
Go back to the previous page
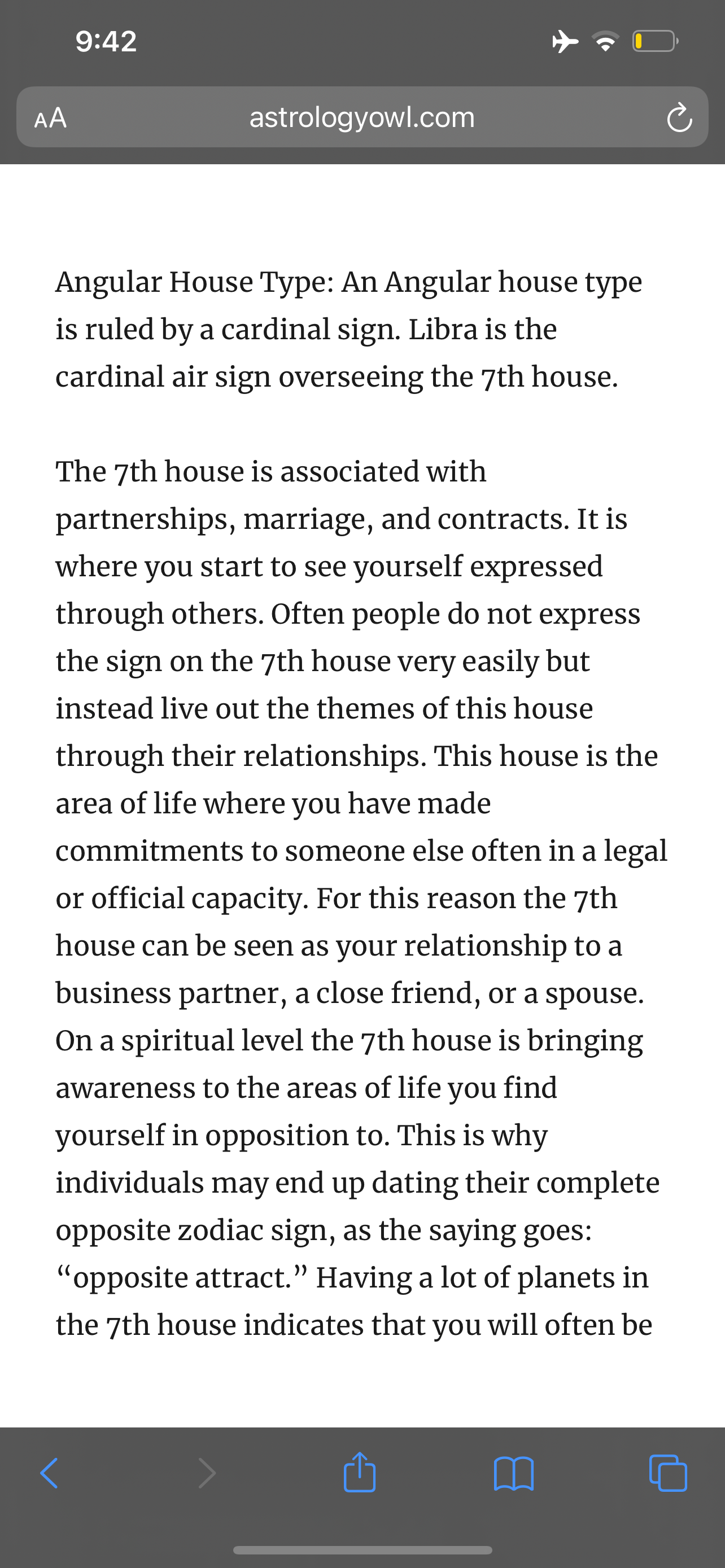point(49,1473)
